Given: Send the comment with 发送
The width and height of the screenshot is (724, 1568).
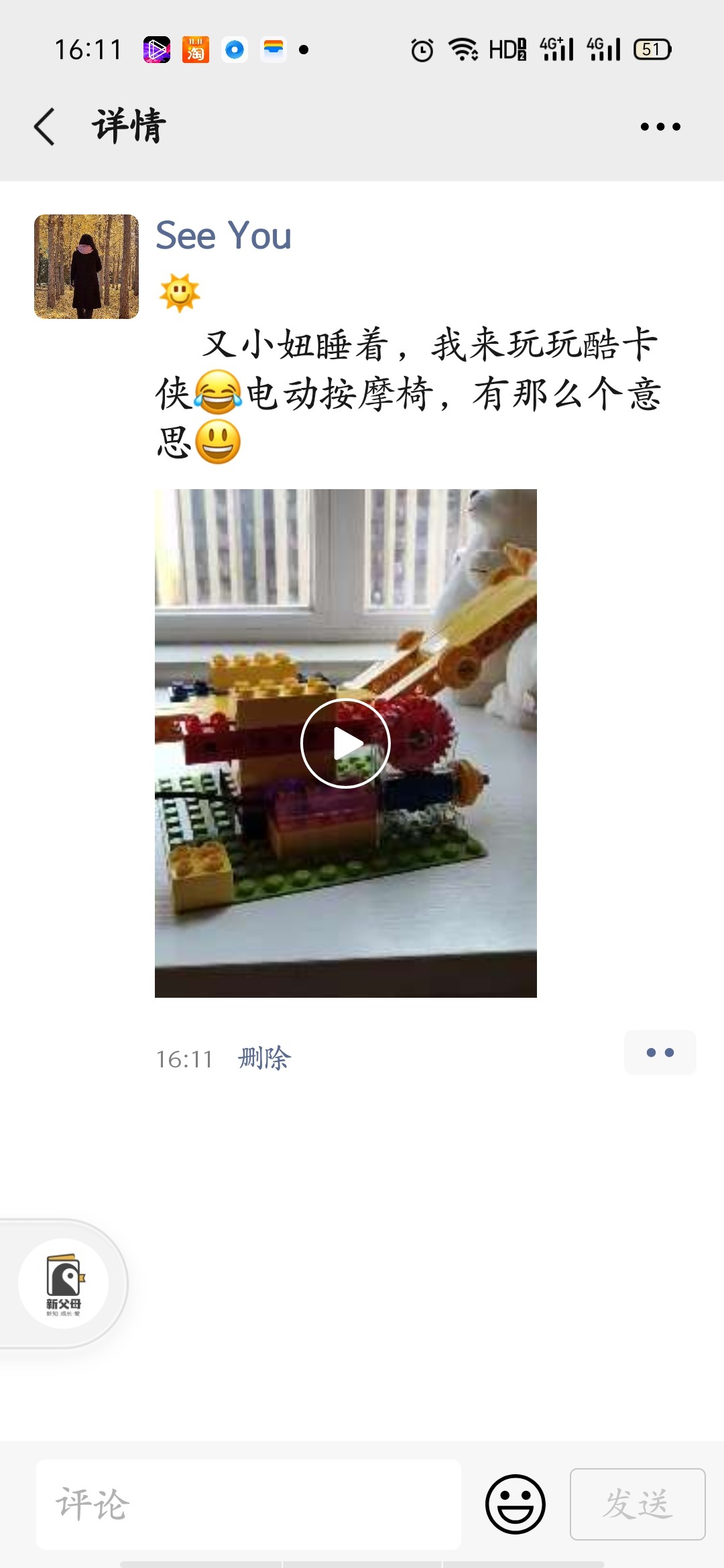Looking at the screenshot, I should click(x=637, y=1504).
